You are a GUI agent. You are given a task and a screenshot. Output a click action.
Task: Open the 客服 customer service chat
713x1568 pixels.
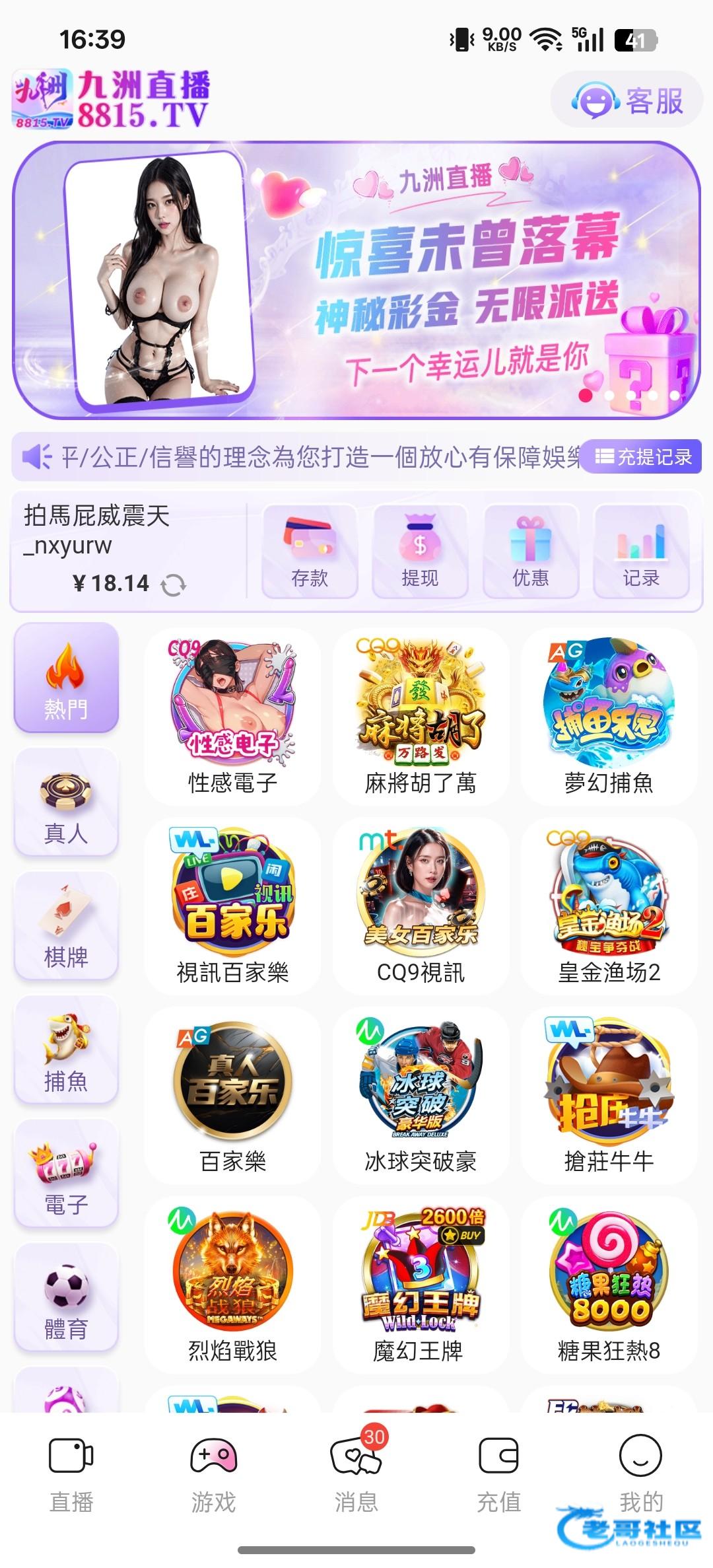pos(627,101)
